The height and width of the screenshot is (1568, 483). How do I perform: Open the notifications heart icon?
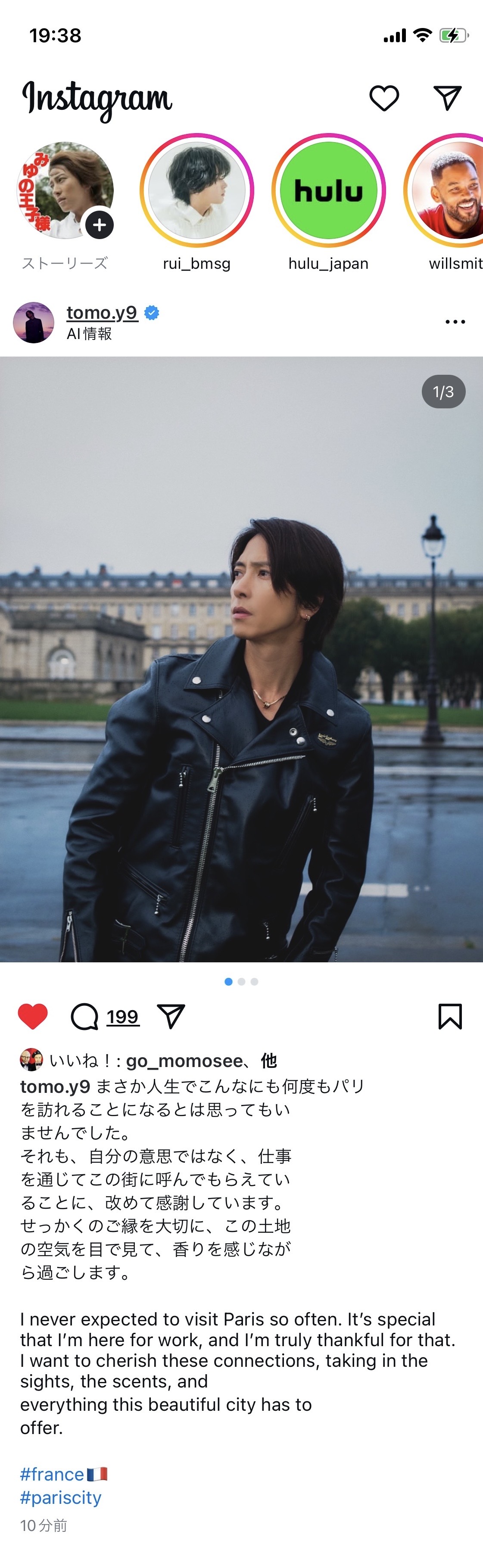click(x=384, y=98)
